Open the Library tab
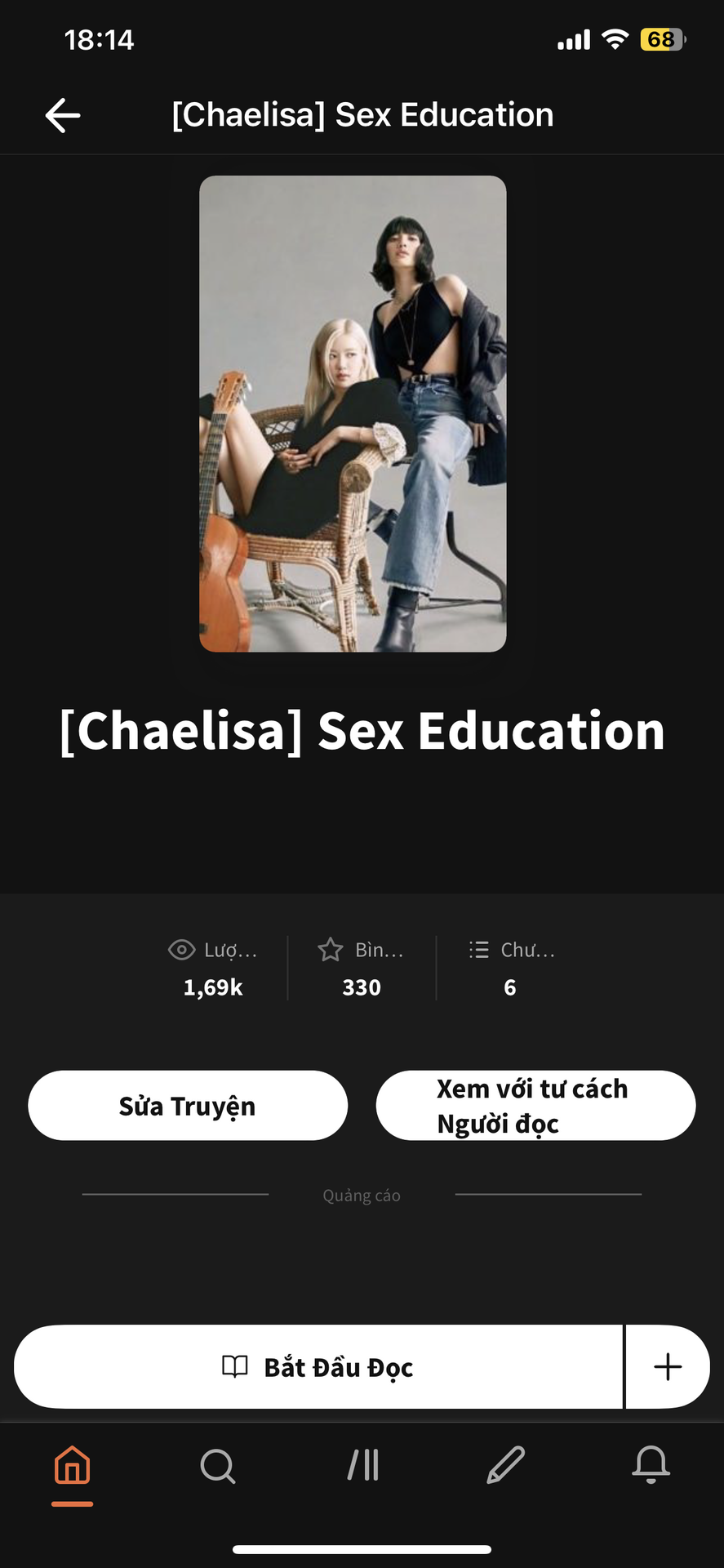The width and height of the screenshot is (724, 1568). pyautogui.click(x=362, y=1465)
